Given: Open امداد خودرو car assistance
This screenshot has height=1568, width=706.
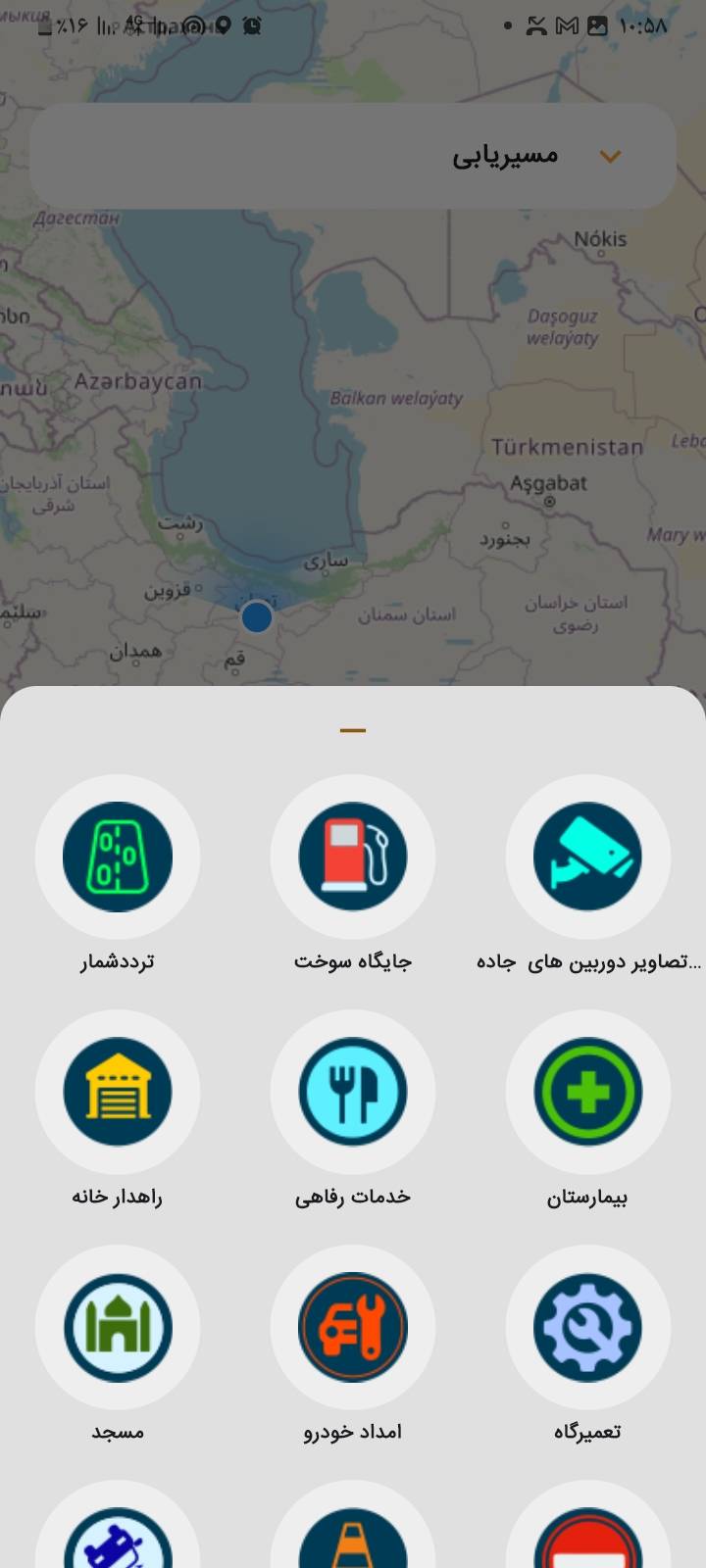Looking at the screenshot, I should point(353,1328).
